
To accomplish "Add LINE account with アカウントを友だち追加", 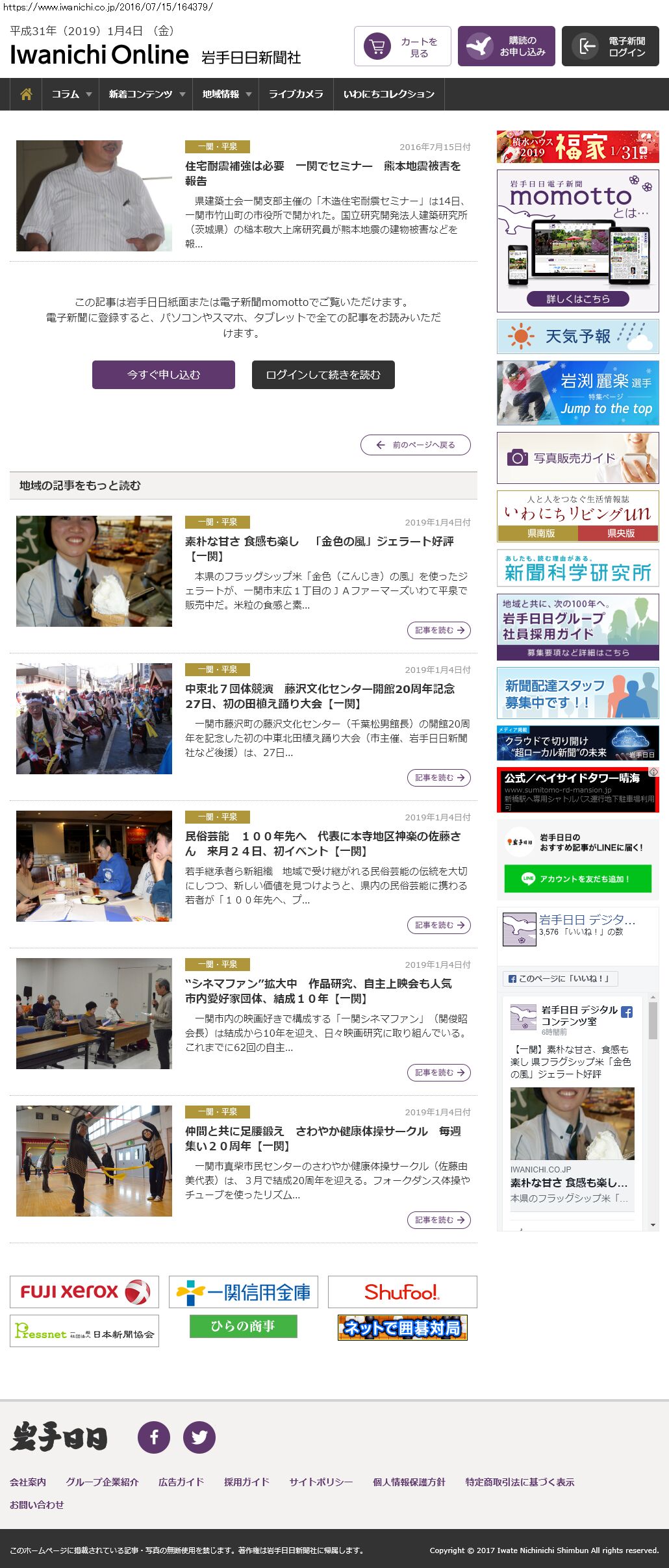I will click(578, 879).
